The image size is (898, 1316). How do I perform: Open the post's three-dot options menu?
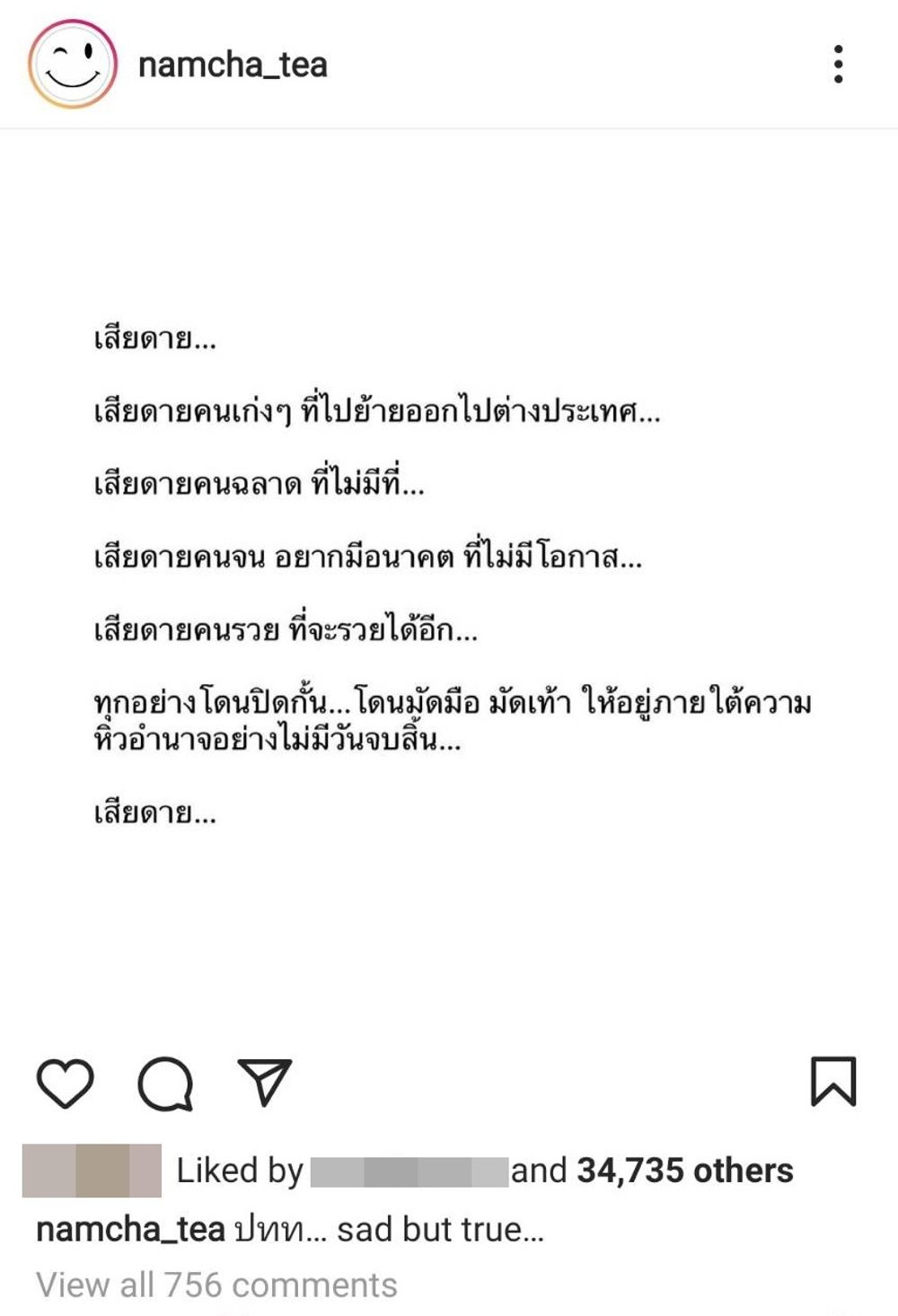coord(838,65)
